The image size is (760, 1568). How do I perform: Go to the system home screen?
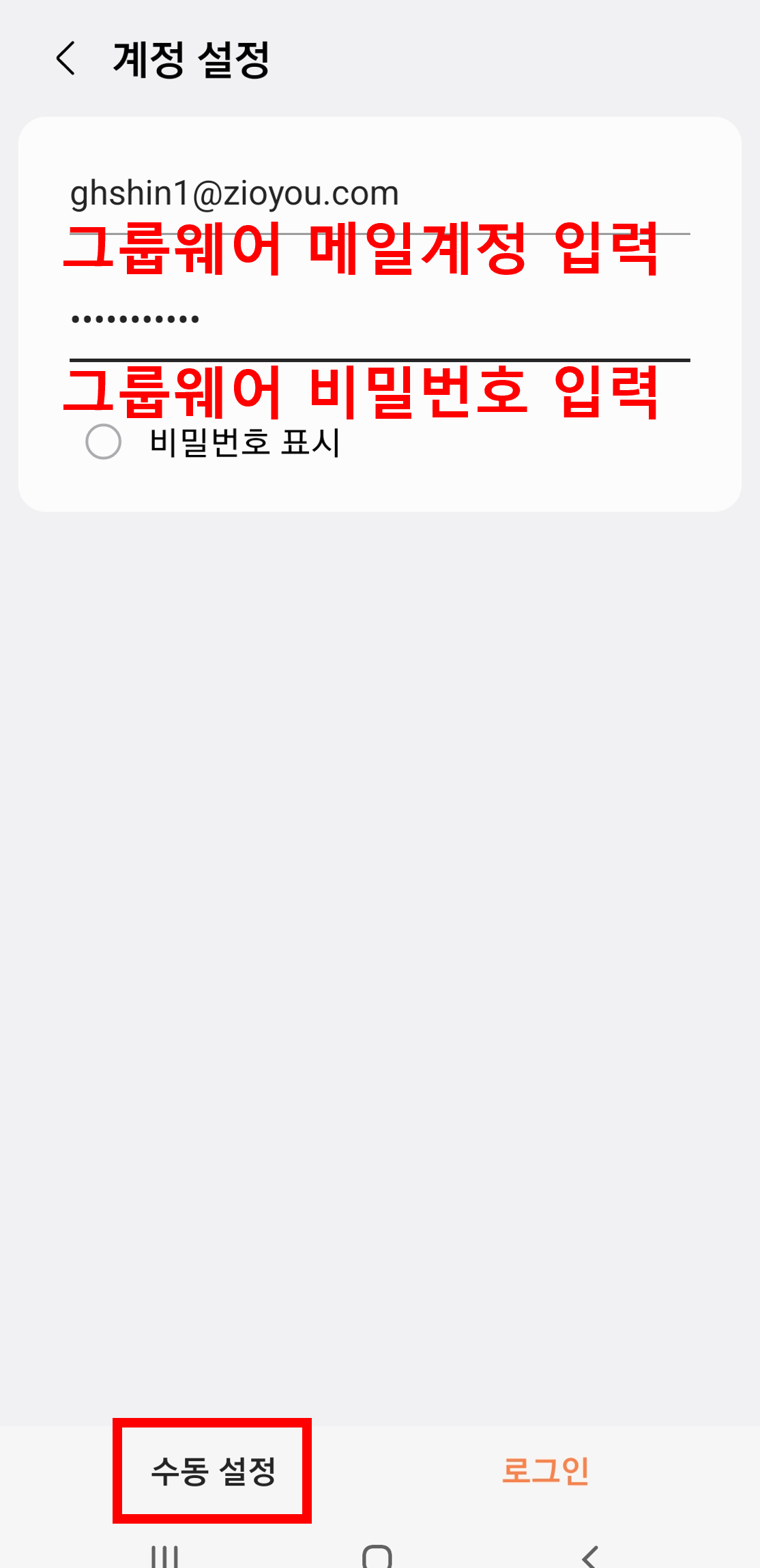(377, 1556)
